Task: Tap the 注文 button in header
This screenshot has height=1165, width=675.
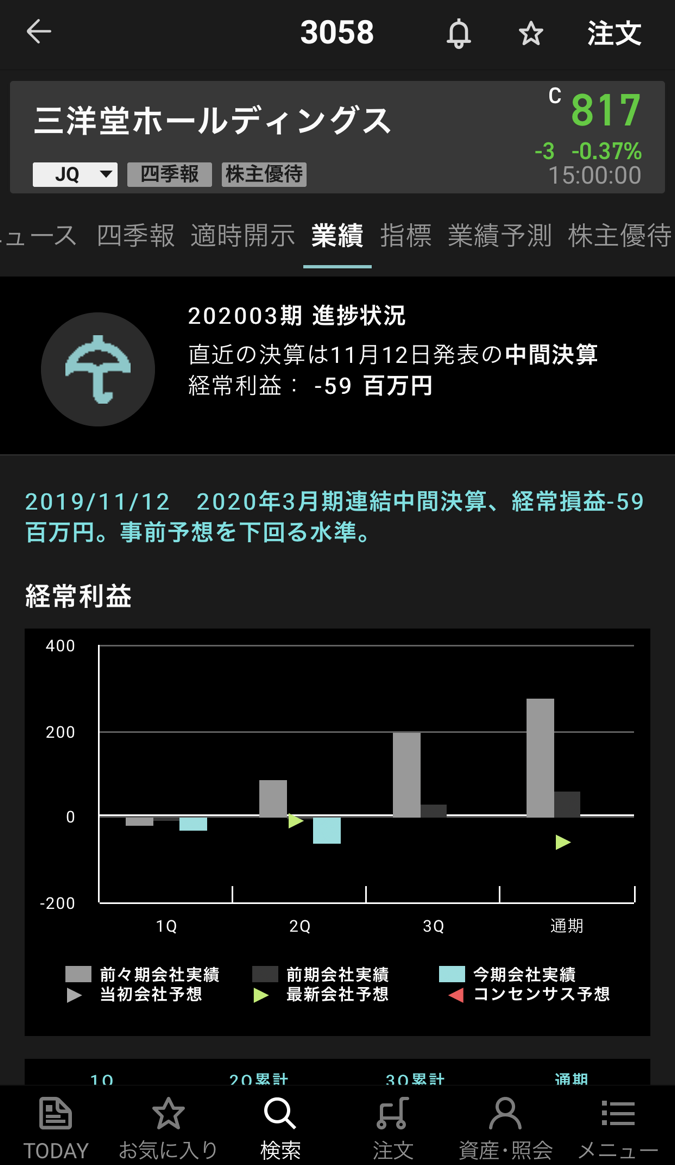Action: (x=613, y=34)
